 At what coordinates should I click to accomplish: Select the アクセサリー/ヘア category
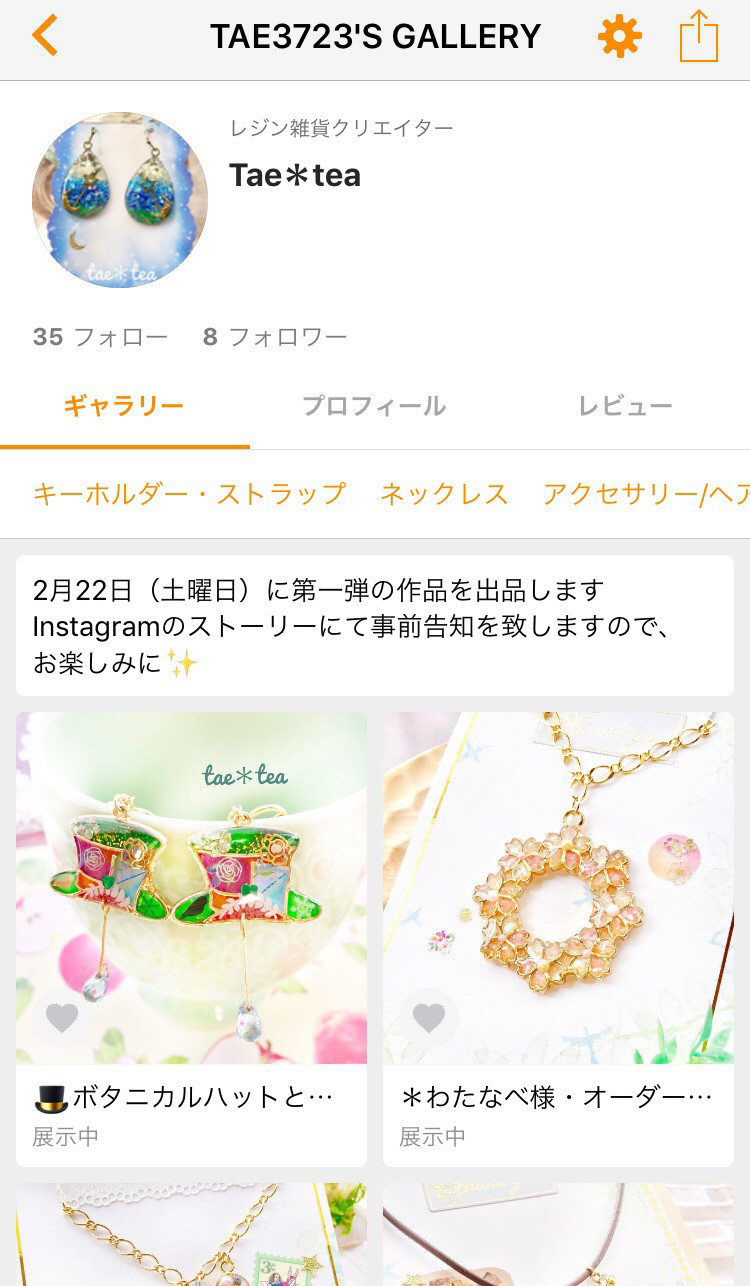pyautogui.click(x=645, y=494)
